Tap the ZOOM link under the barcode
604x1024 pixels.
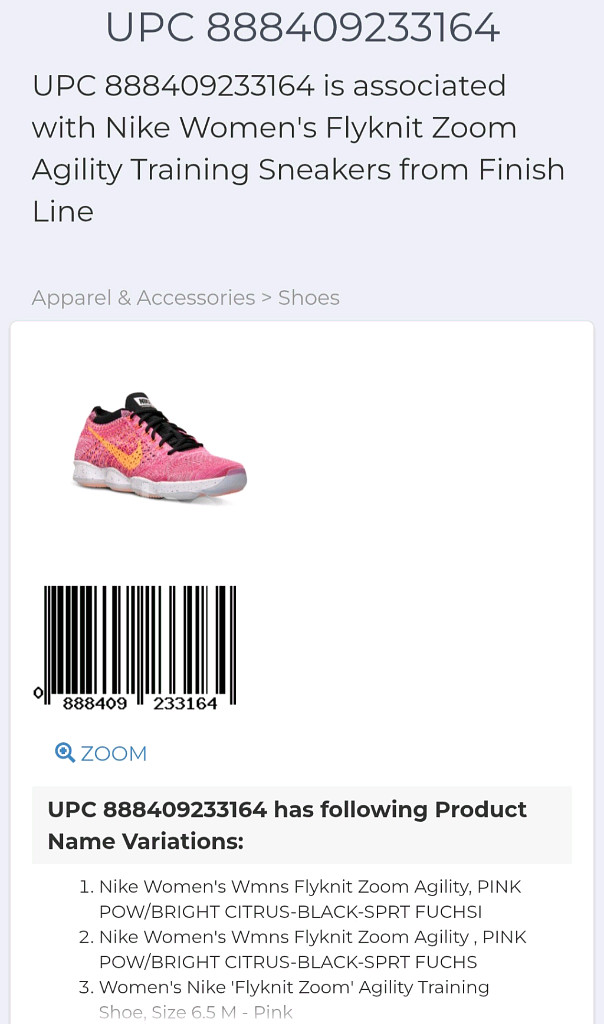(x=101, y=753)
